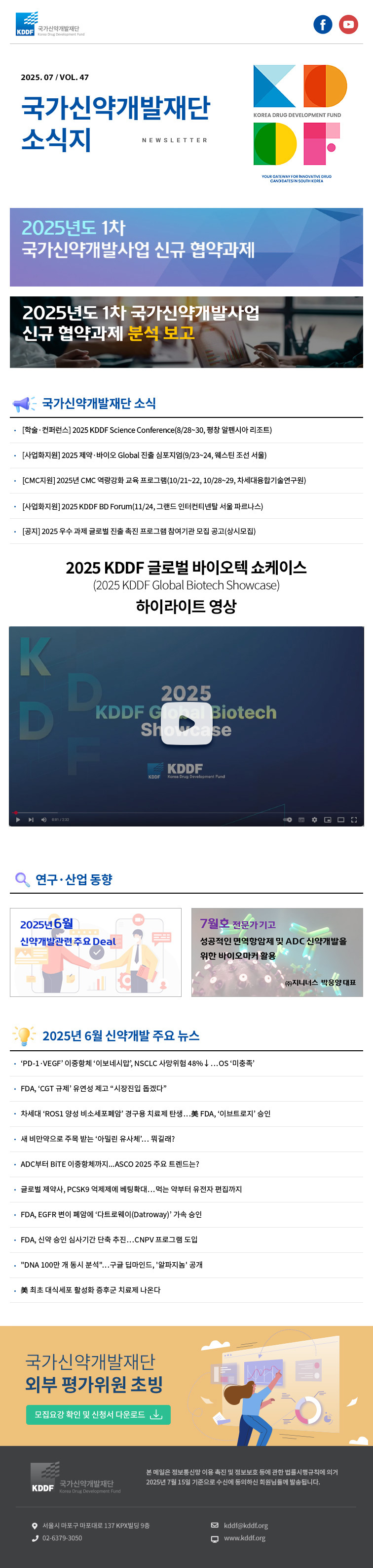Open the 7월호 전문가 기고 ADC 바이오마커 card
The image size is (373, 1568).
(277, 951)
